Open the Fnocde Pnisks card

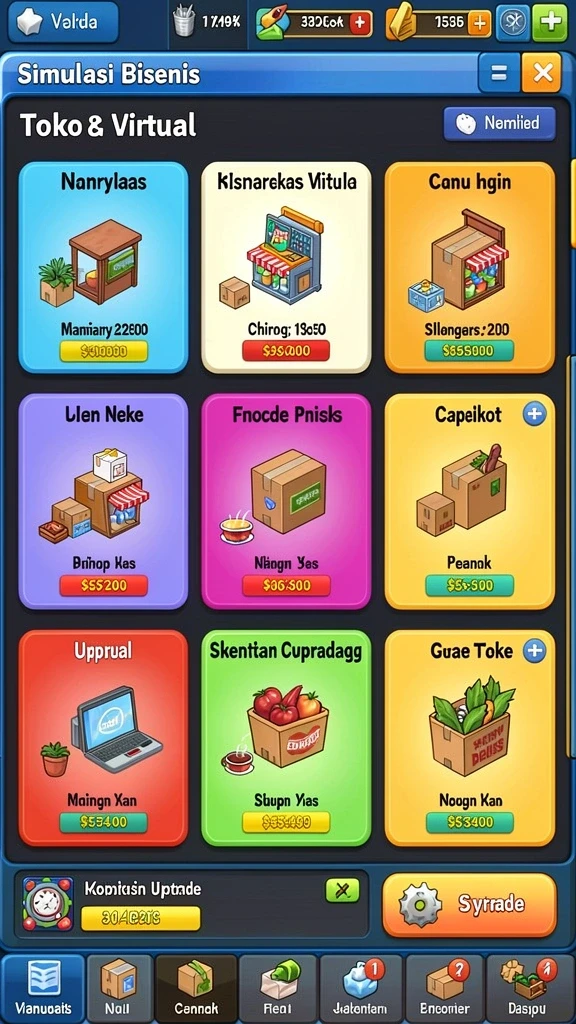(286, 501)
